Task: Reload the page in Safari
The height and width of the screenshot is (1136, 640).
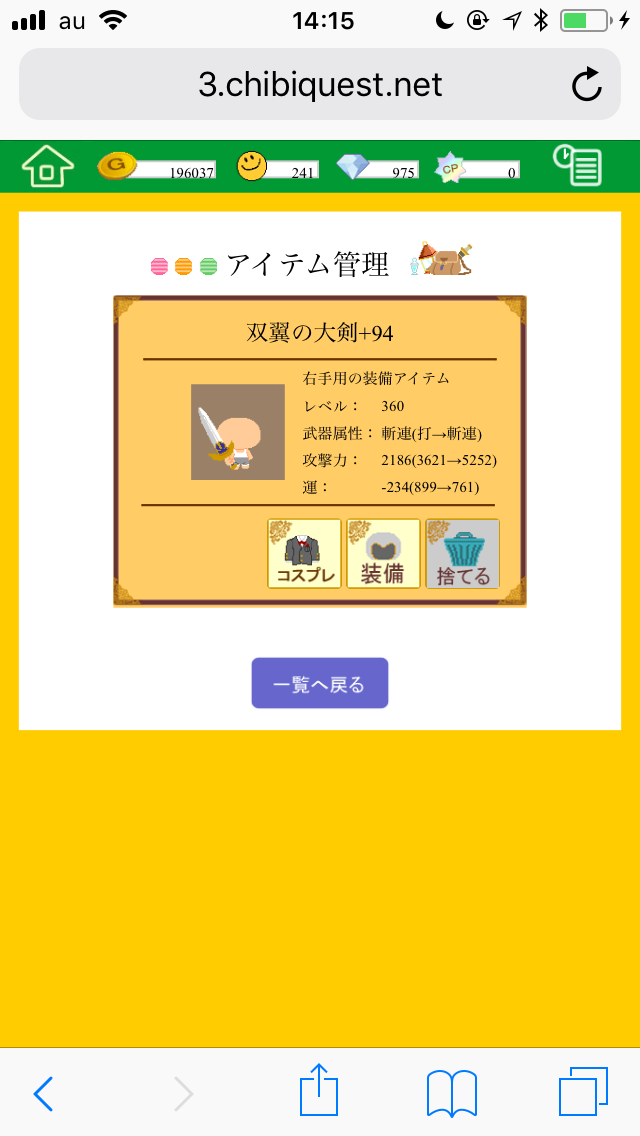Action: coord(587,85)
